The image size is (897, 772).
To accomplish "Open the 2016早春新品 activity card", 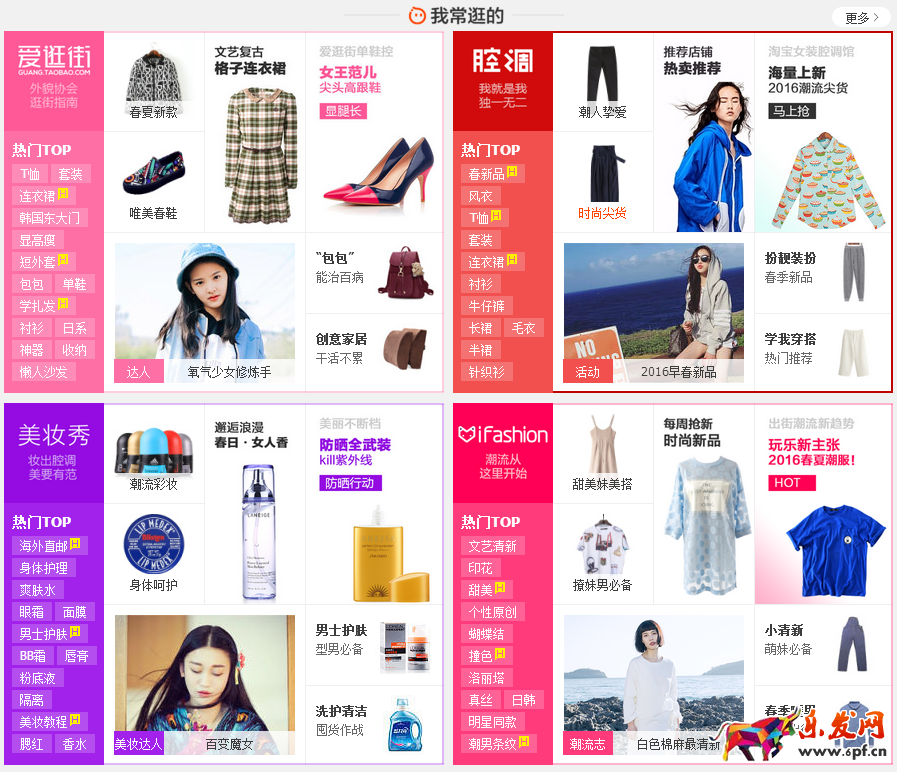I will click(x=653, y=314).
